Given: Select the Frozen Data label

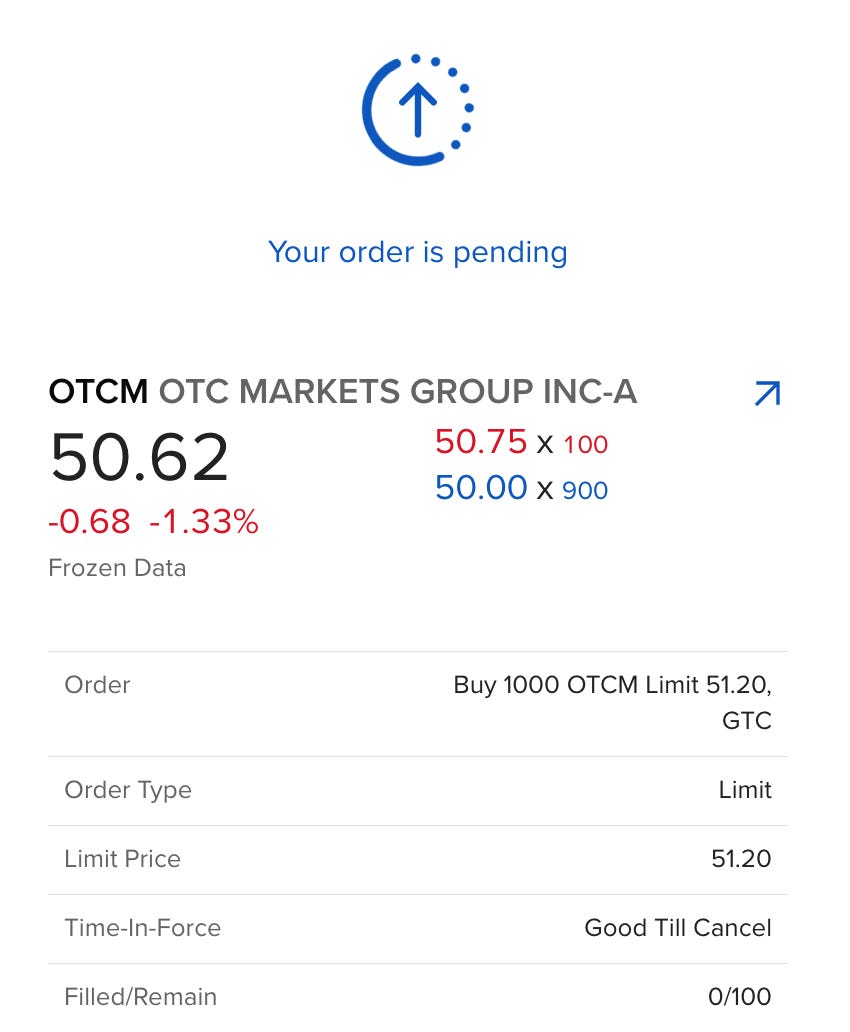Looking at the screenshot, I should point(117,568).
